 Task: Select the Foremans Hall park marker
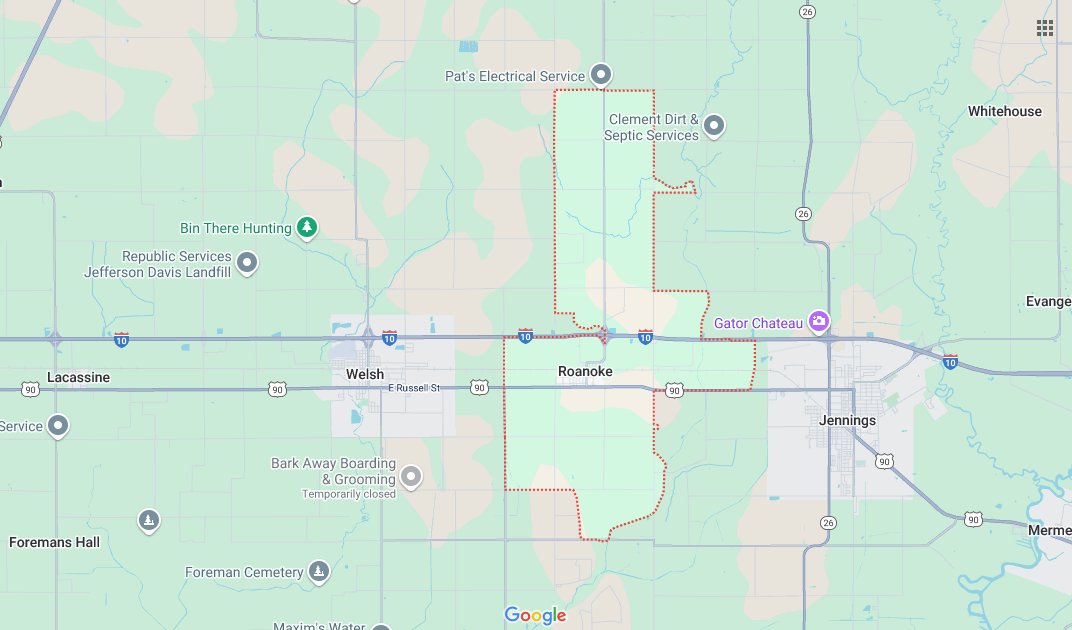(x=149, y=521)
